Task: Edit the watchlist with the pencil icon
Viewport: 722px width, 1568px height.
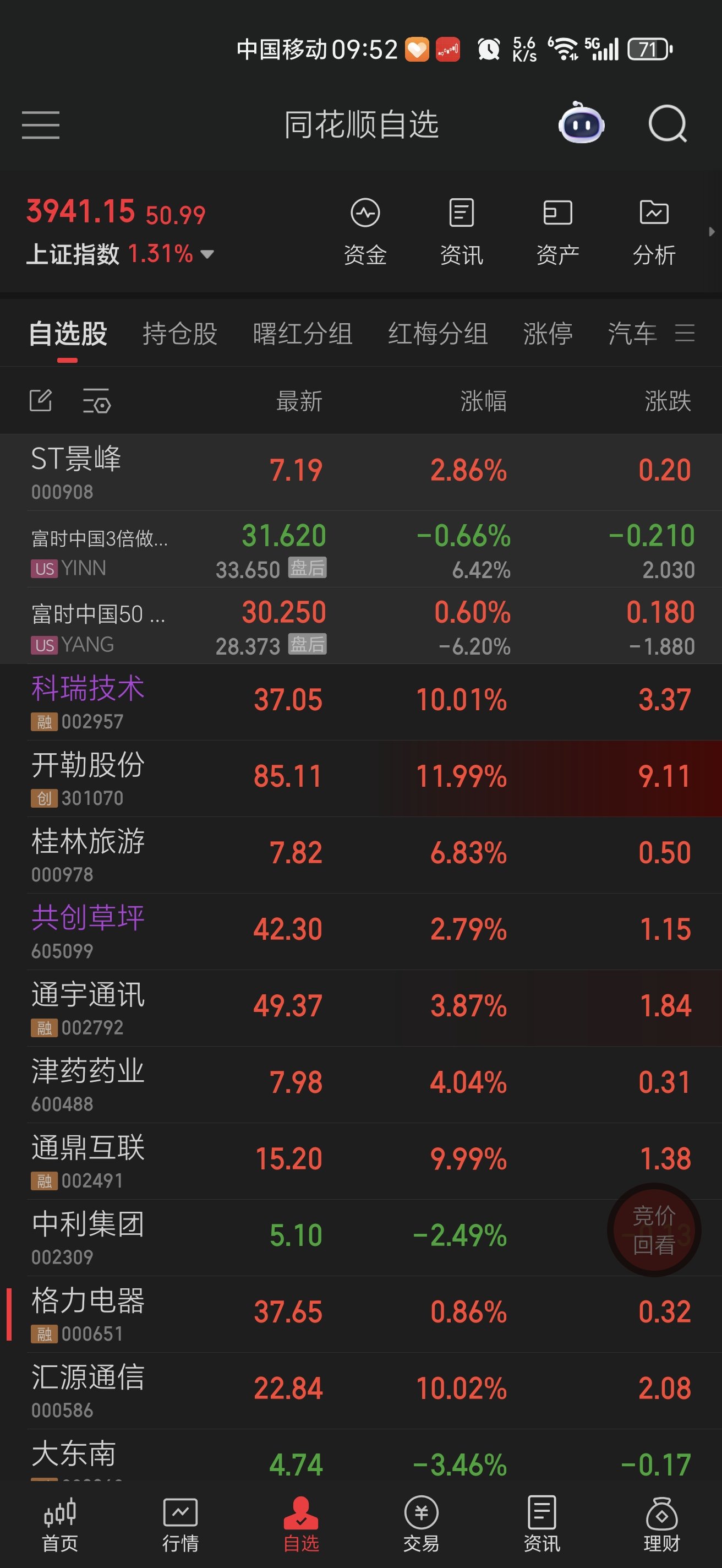Action: (41, 400)
